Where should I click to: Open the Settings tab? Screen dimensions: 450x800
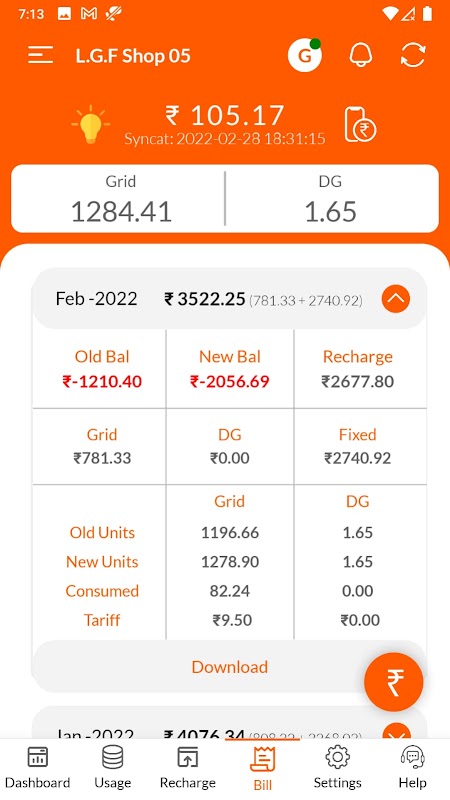pos(337,768)
